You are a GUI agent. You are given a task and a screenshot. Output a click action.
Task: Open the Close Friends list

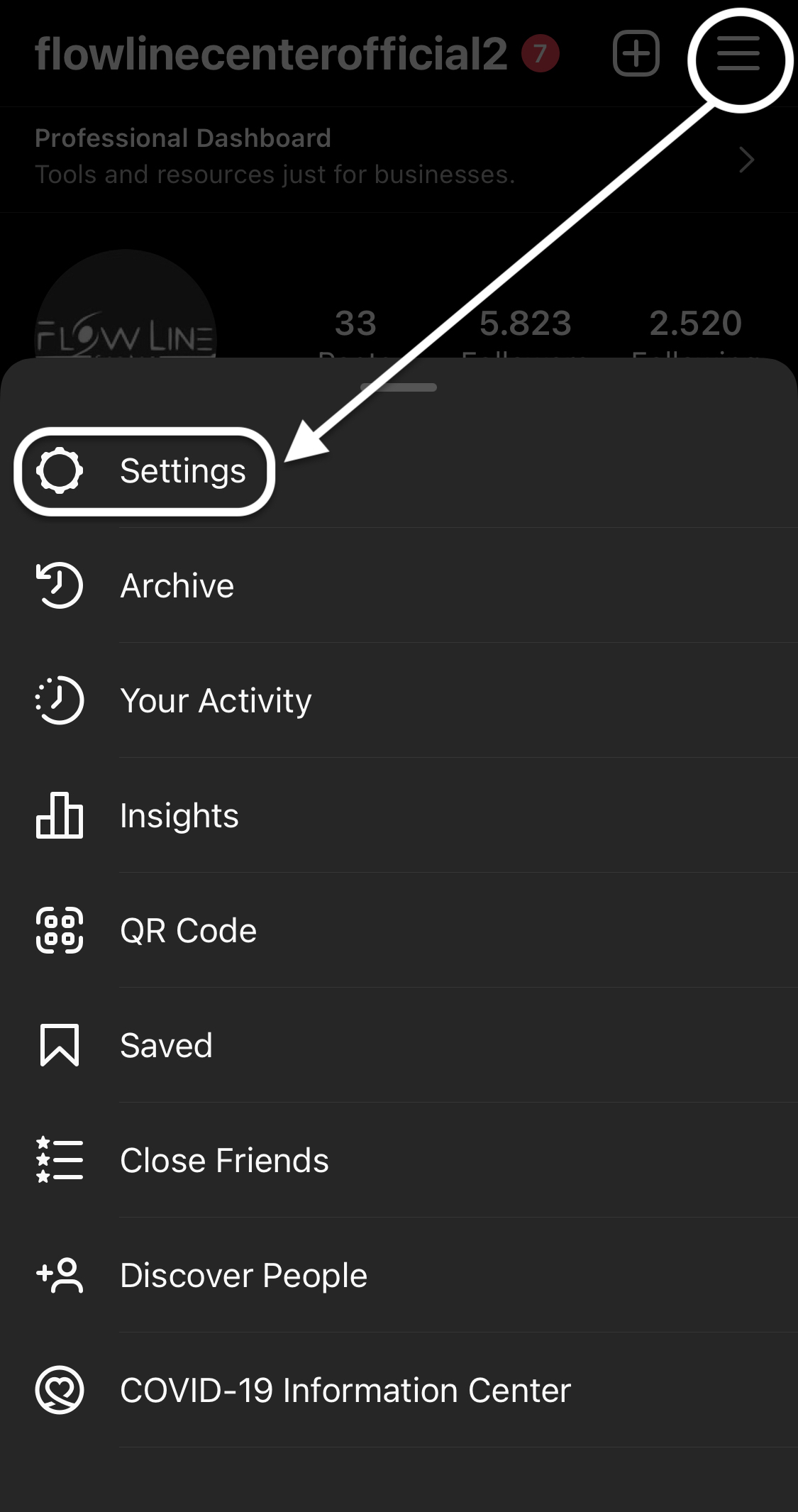click(399, 1161)
